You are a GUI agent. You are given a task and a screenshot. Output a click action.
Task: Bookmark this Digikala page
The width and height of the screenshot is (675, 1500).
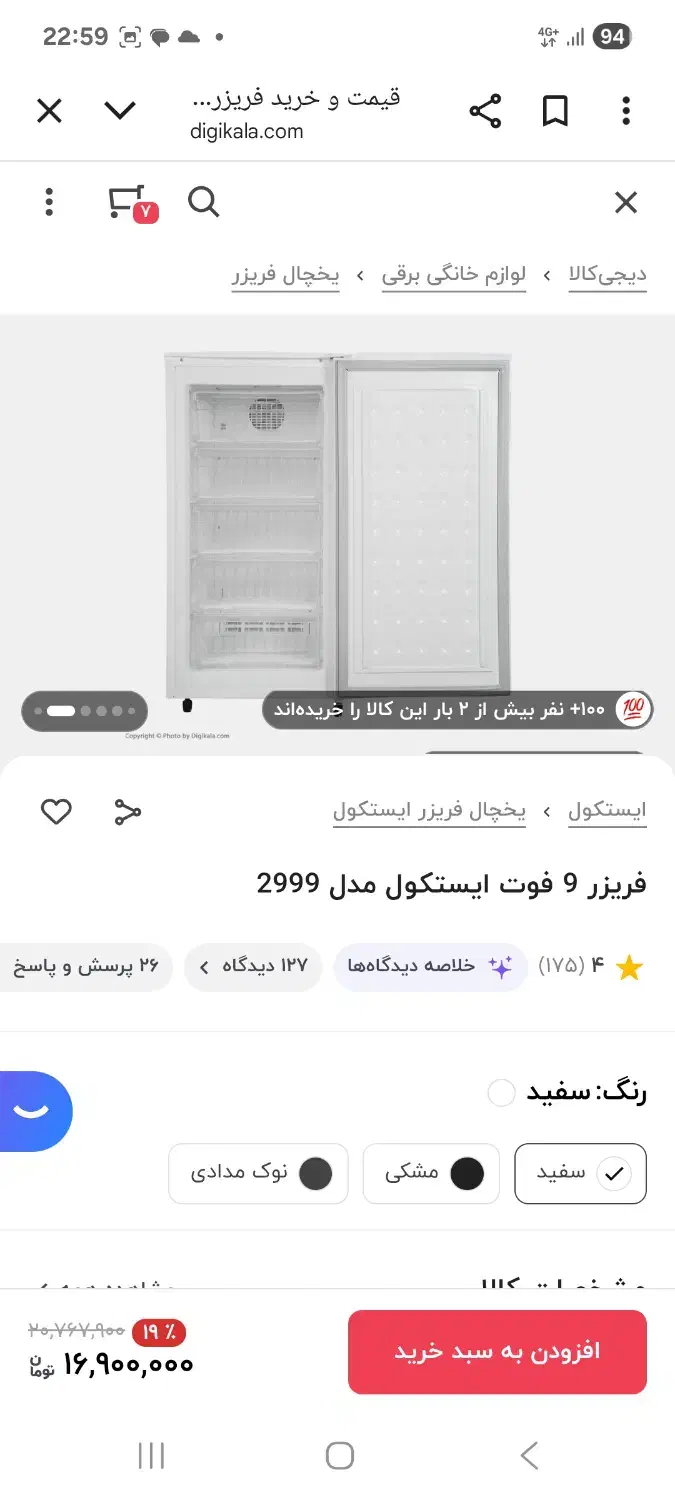[555, 111]
